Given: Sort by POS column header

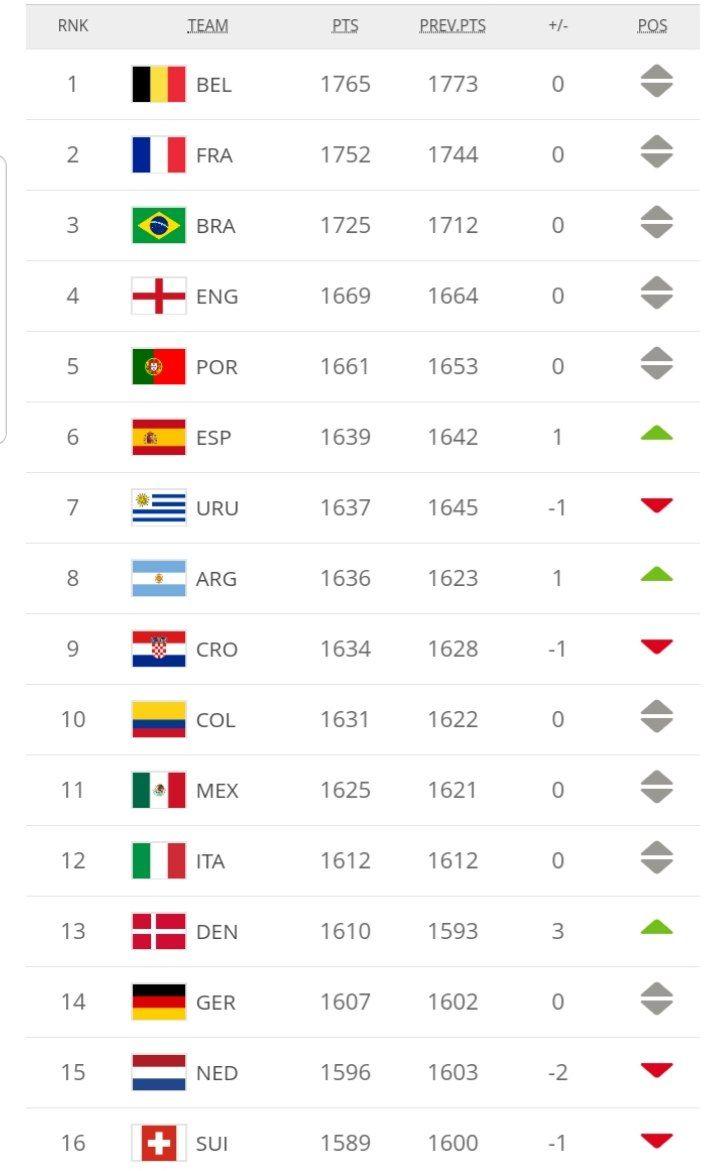Looking at the screenshot, I should point(652,26).
